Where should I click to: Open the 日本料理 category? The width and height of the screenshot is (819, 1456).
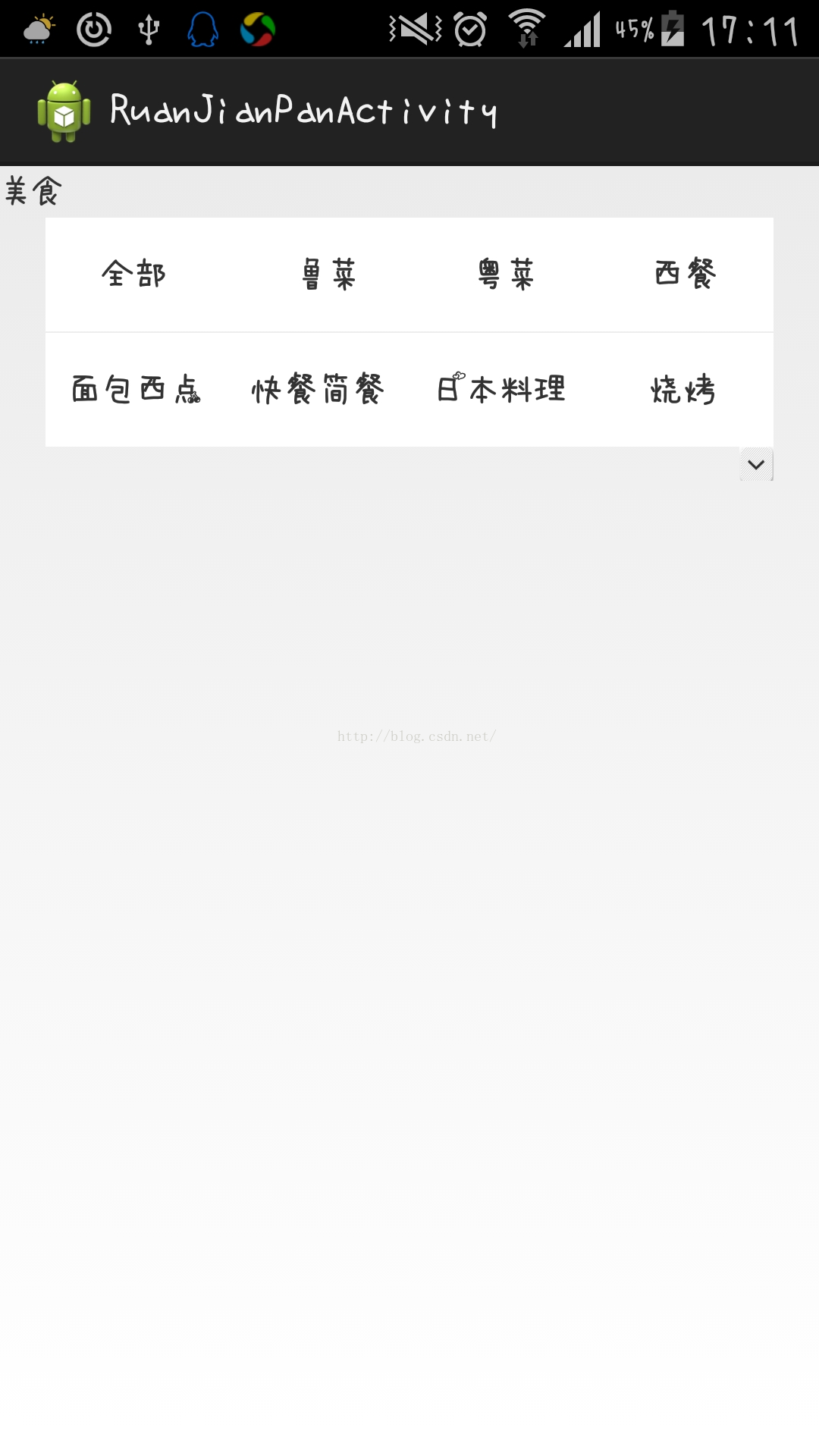500,390
